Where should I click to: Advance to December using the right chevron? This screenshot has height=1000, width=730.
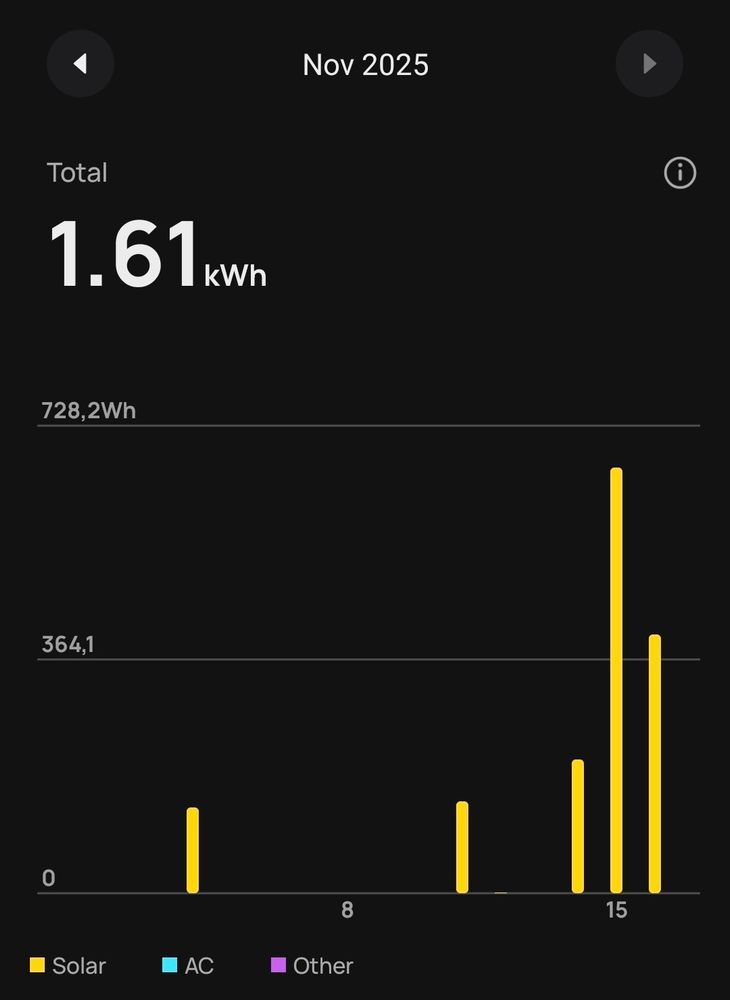tap(649, 64)
